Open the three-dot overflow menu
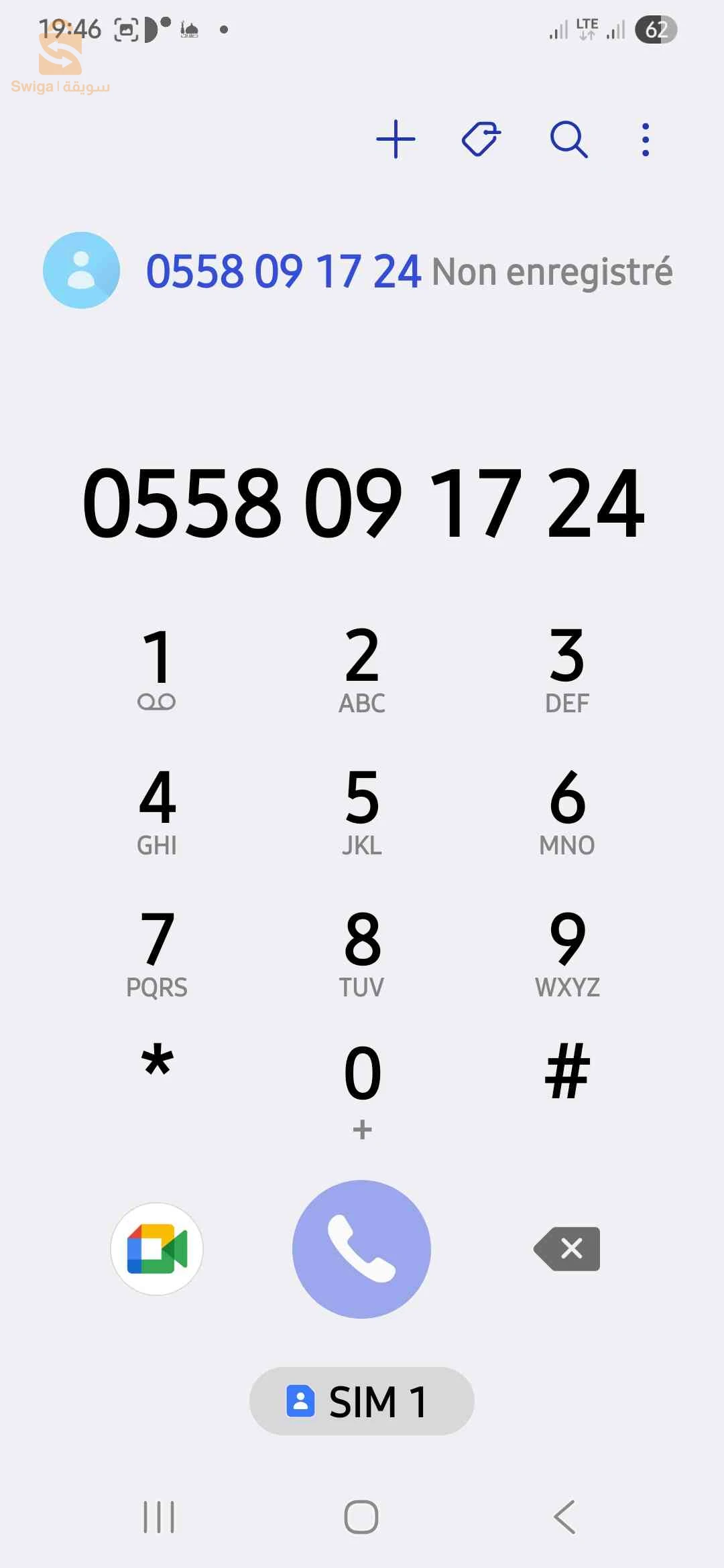The width and height of the screenshot is (724, 1568). 645,139
